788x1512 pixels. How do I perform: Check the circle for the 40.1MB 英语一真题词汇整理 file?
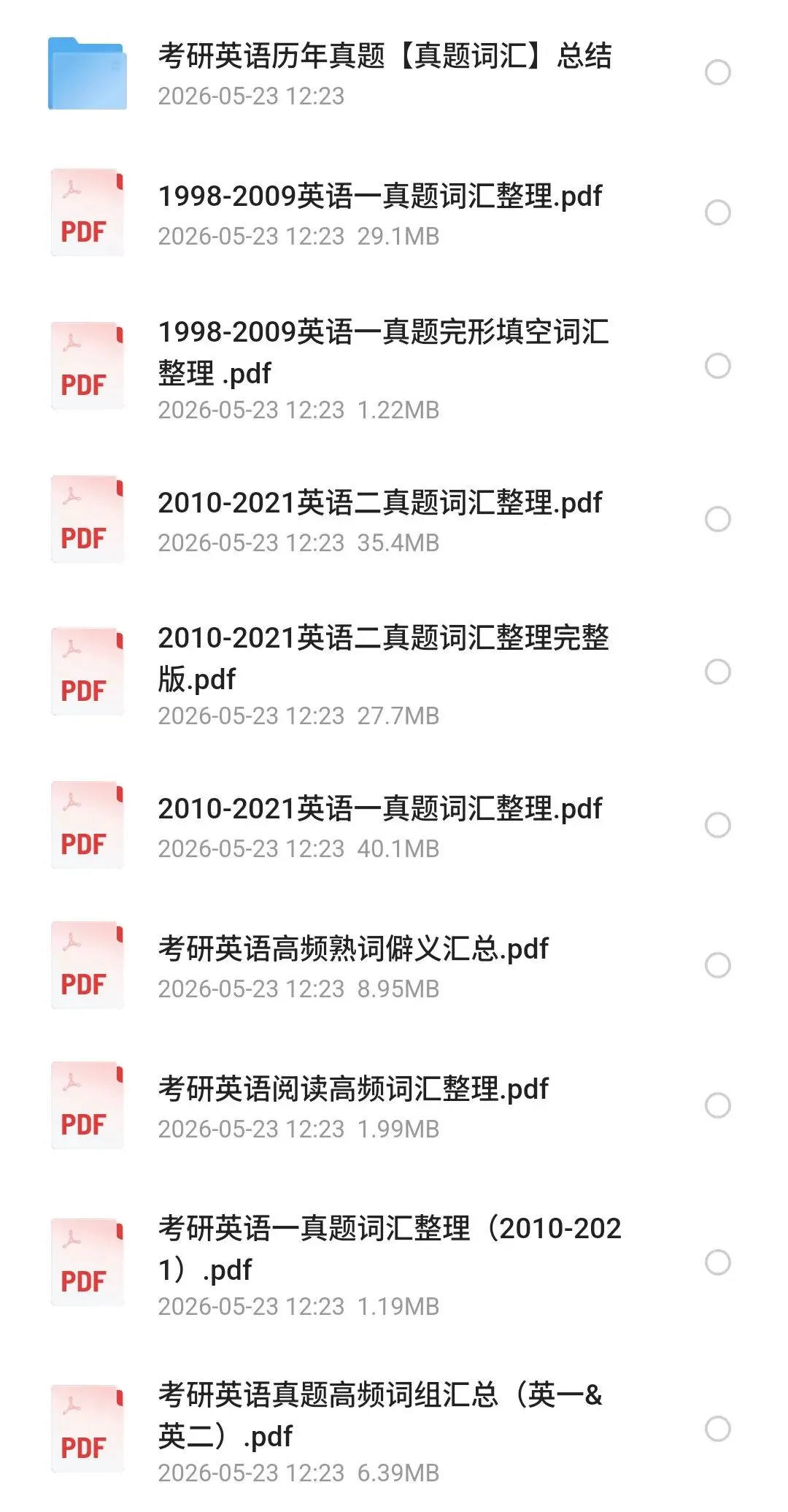tap(718, 825)
